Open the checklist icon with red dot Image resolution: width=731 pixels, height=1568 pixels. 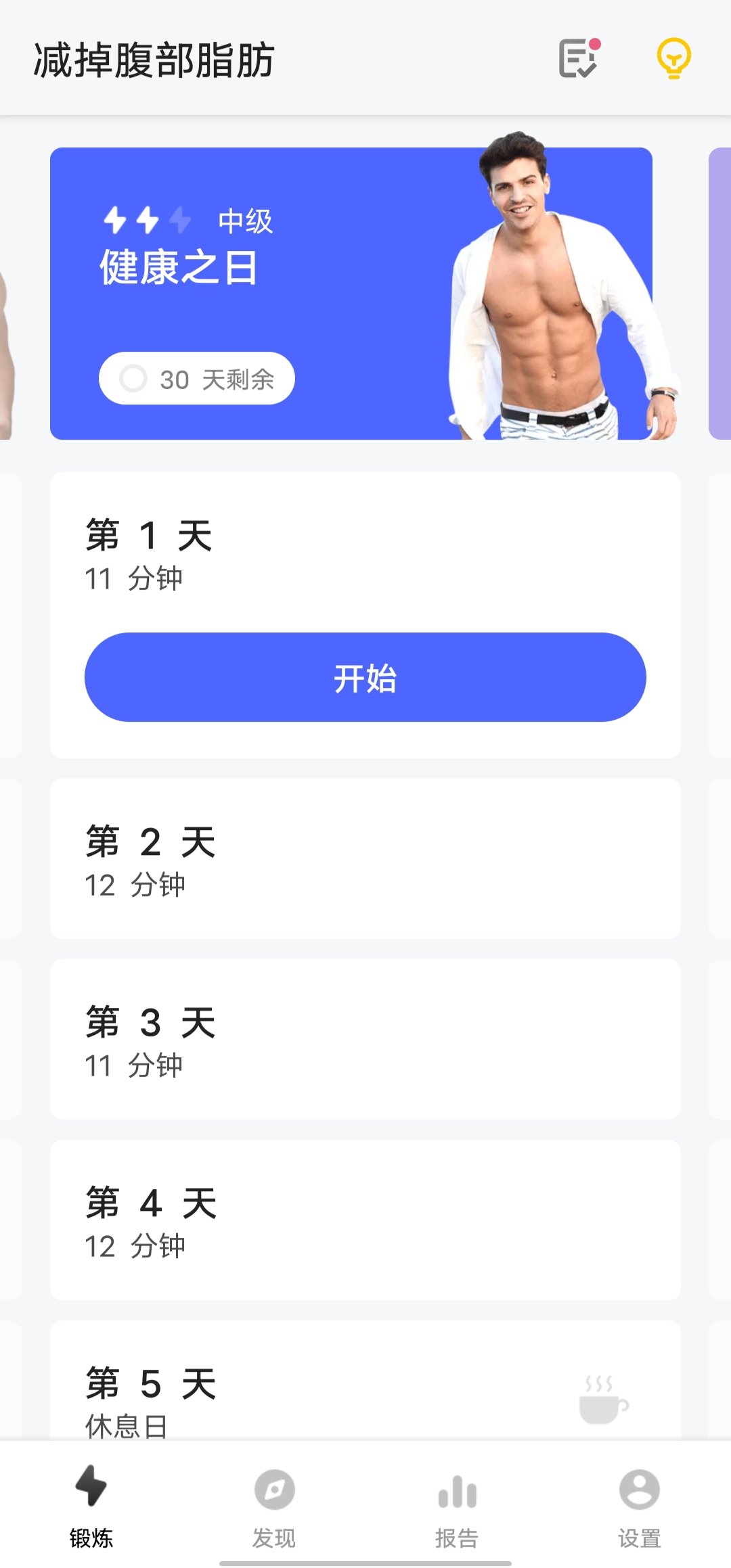[579, 58]
